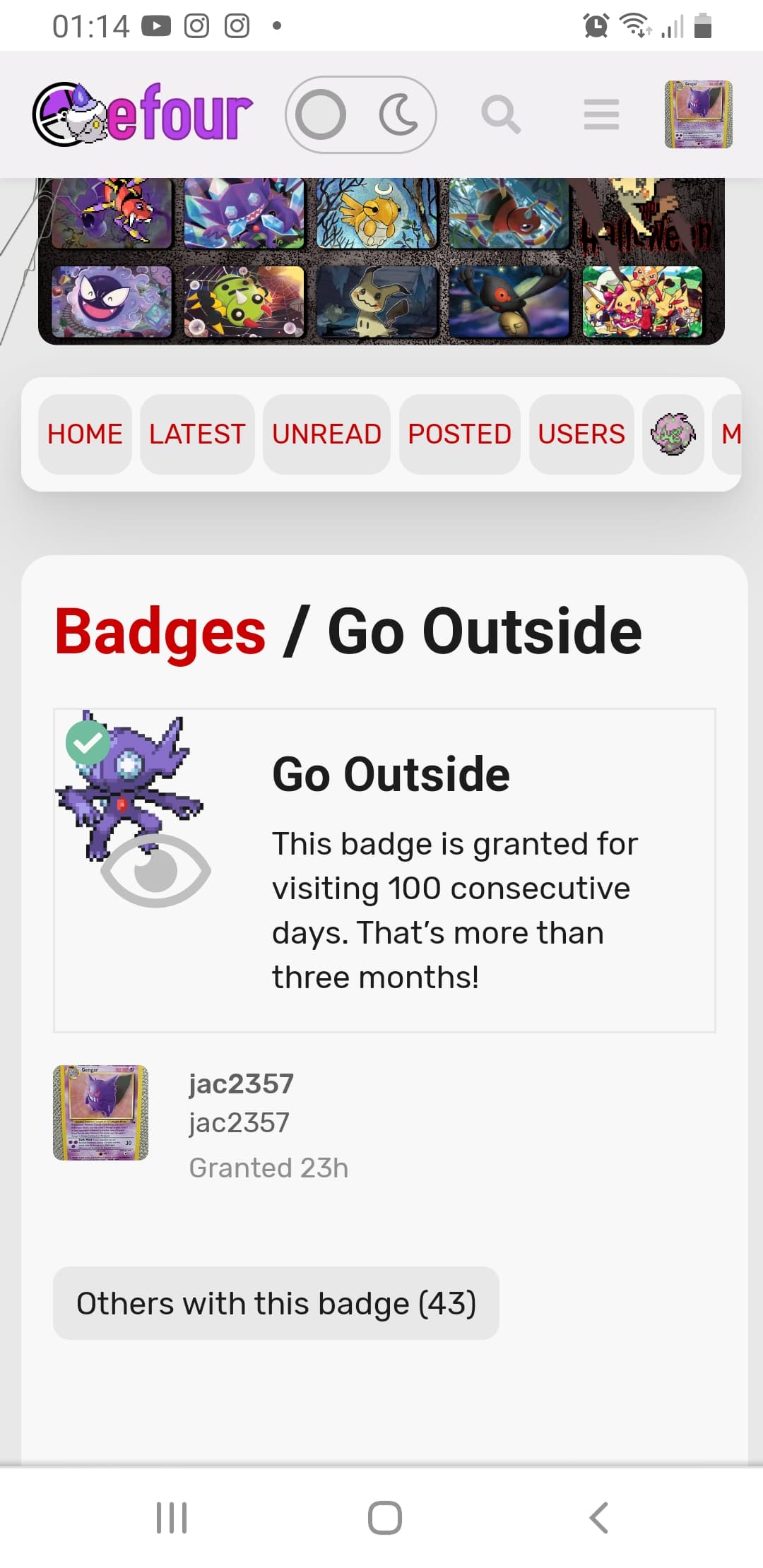Go back using system back button
The width and height of the screenshot is (763, 1568).
click(x=598, y=1517)
